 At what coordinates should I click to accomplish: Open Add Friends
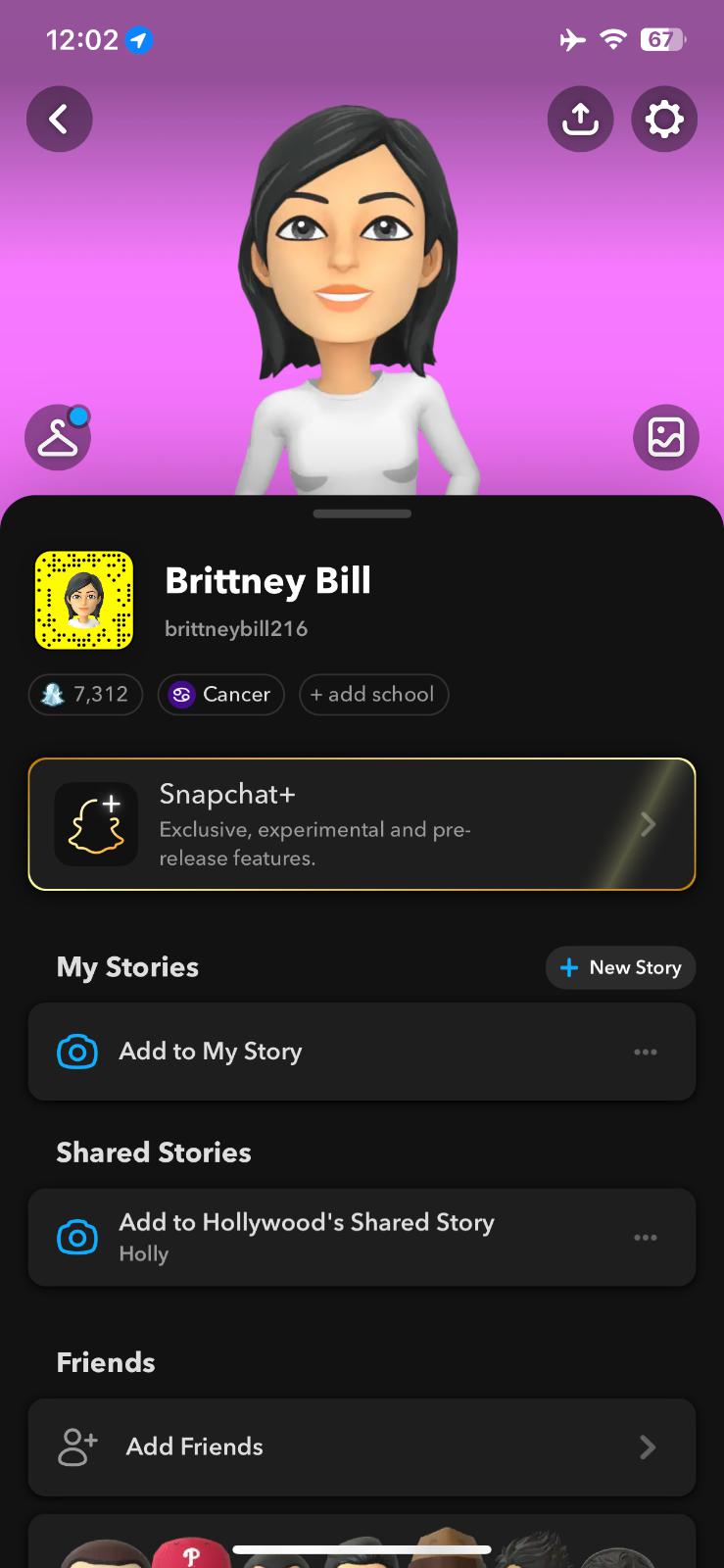pyautogui.click(x=362, y=1447)
